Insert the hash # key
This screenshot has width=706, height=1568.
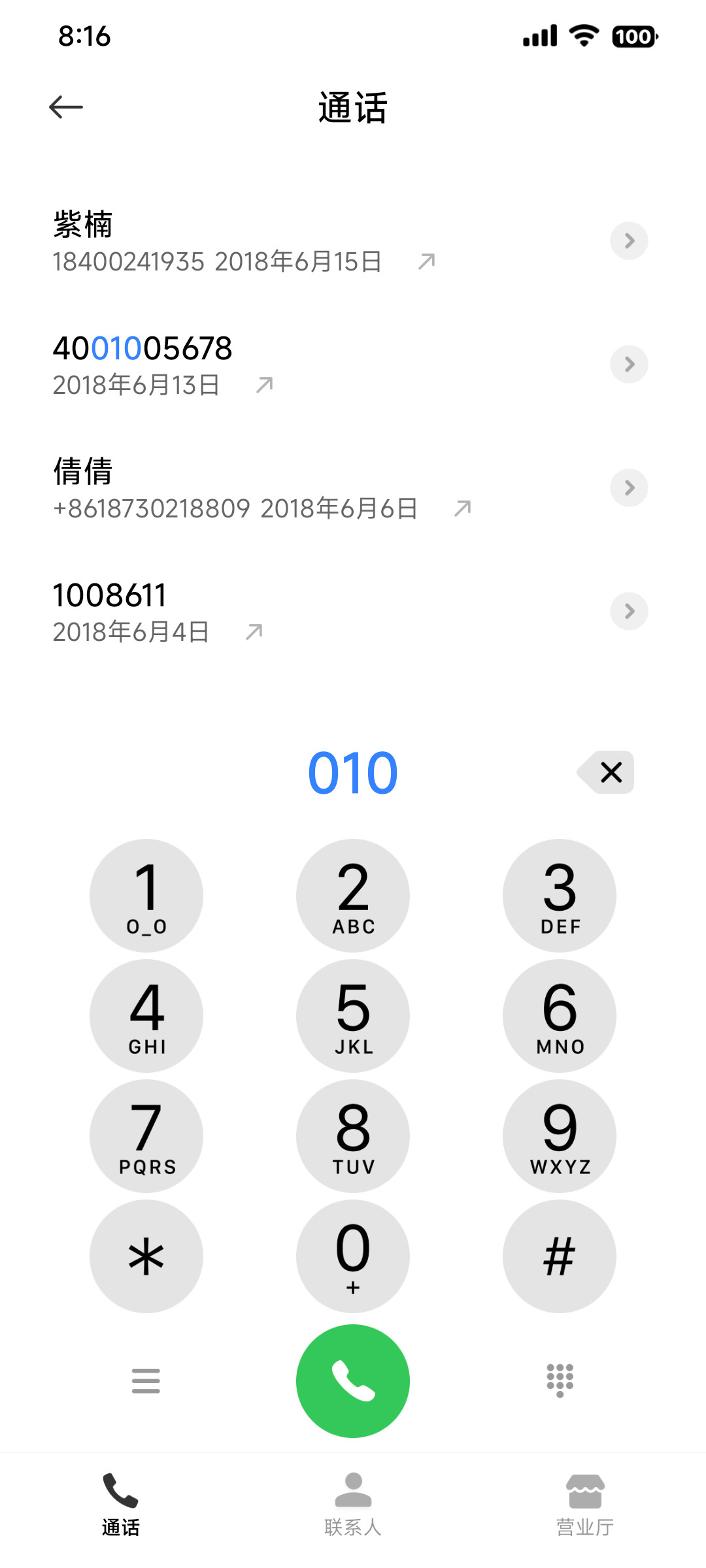pos(560,1256)
